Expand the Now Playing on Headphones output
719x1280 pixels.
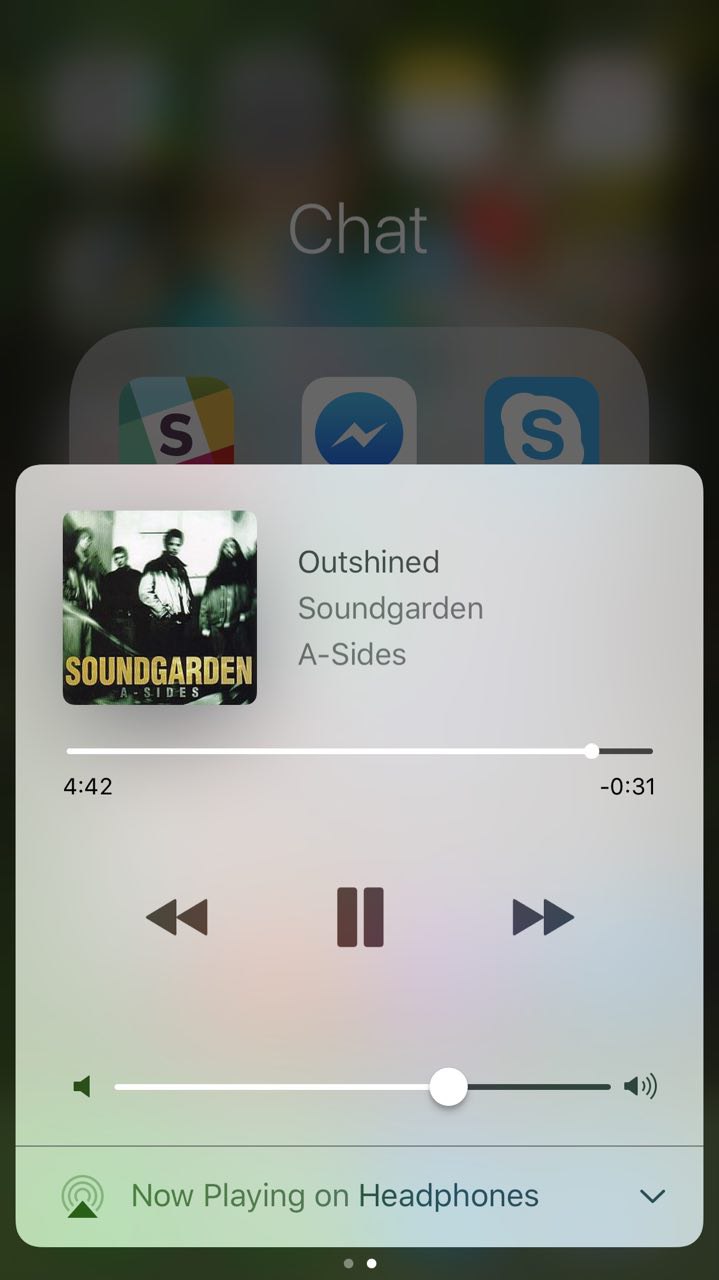pos(652,1196)
